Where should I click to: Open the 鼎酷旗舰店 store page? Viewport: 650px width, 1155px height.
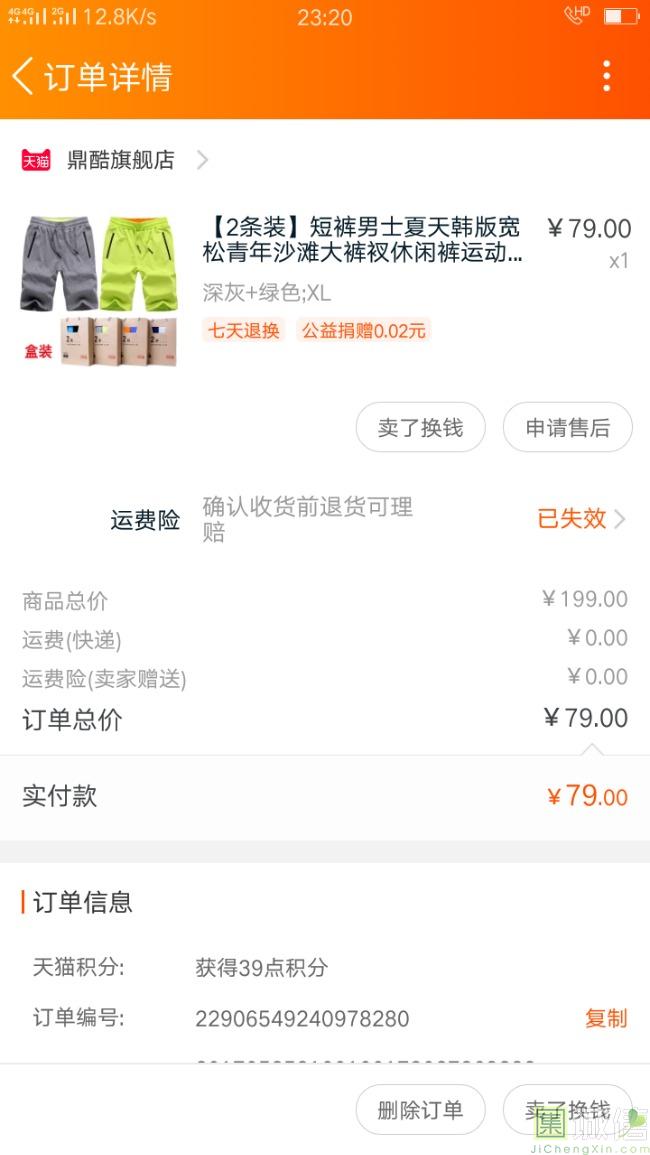pyautogui.click(x=120, y=160)
